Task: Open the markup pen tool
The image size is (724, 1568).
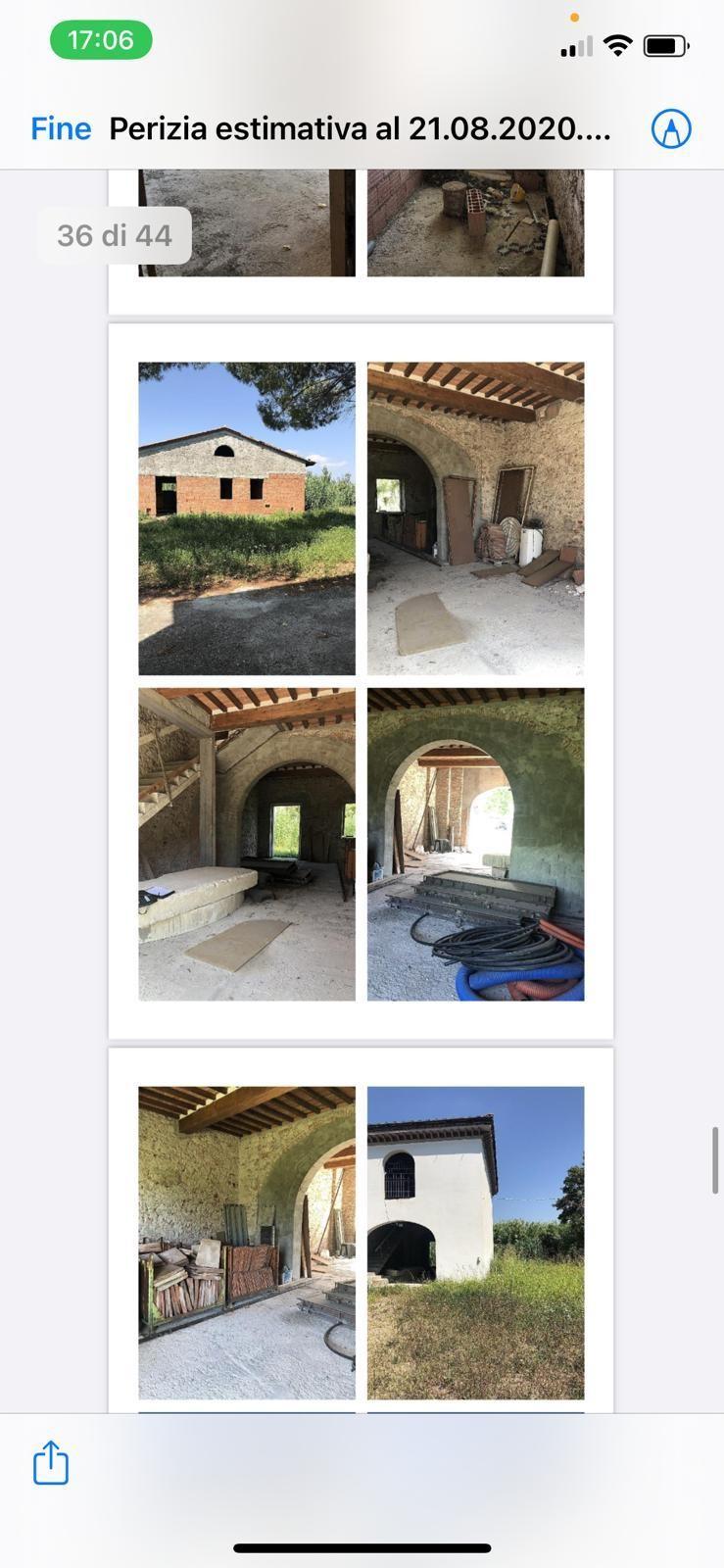Action: pyautogui.click(x=671, y=128)
